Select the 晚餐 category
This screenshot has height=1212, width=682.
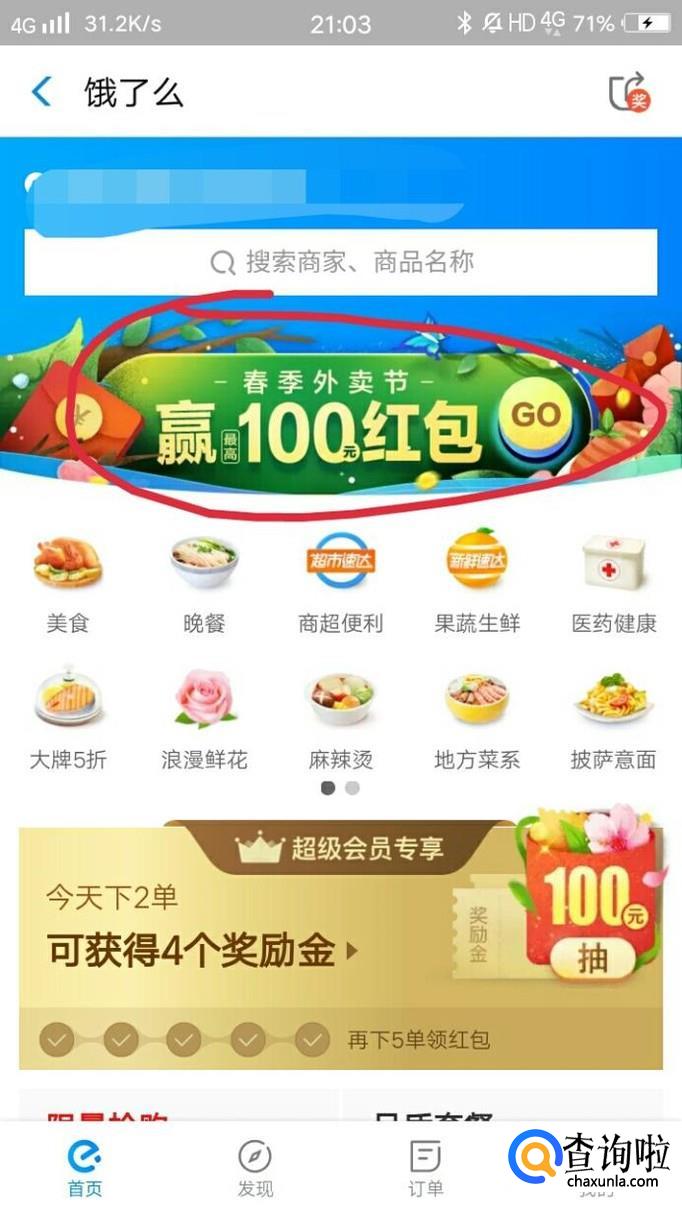[204, 584]
